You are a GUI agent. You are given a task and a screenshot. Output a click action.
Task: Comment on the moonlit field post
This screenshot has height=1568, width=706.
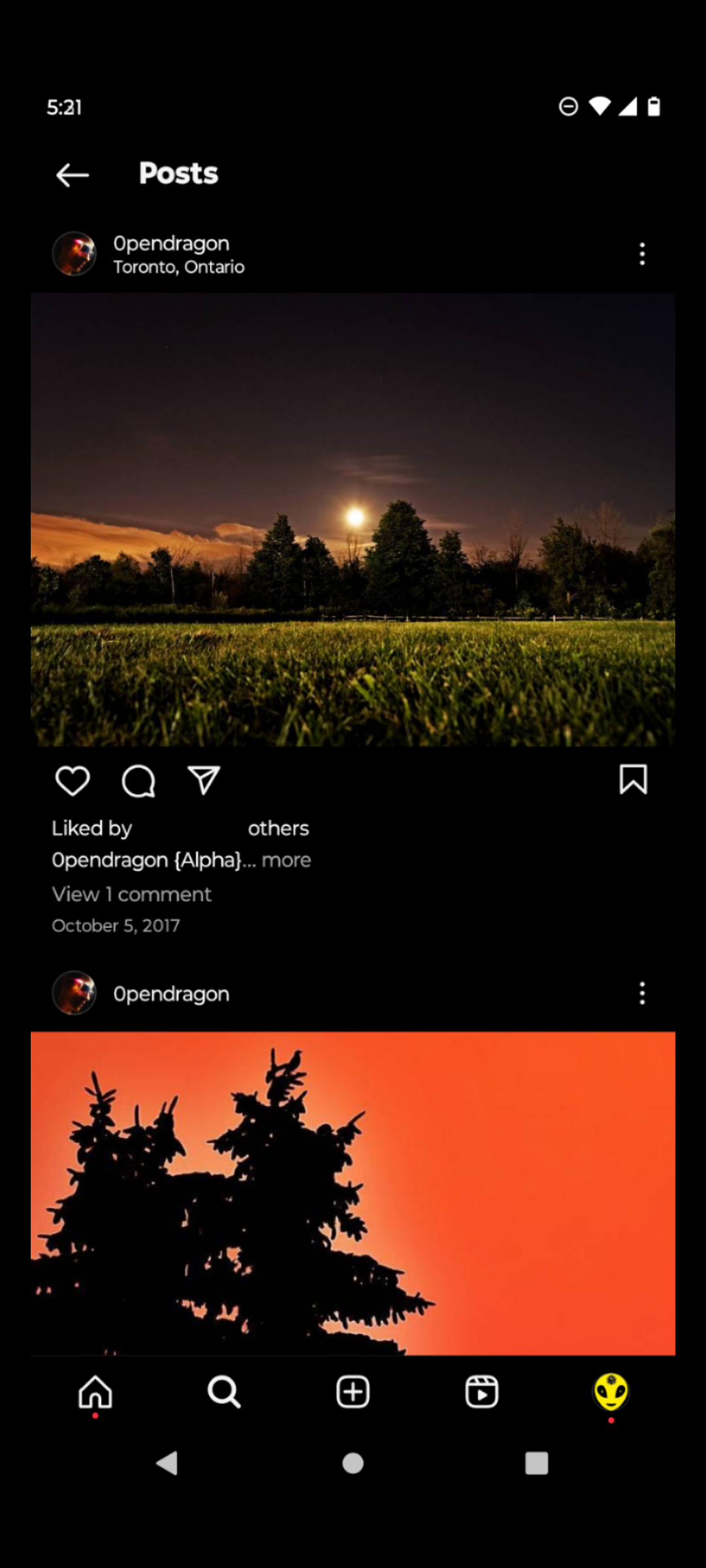pyautogui.click(x=138, y=781)
